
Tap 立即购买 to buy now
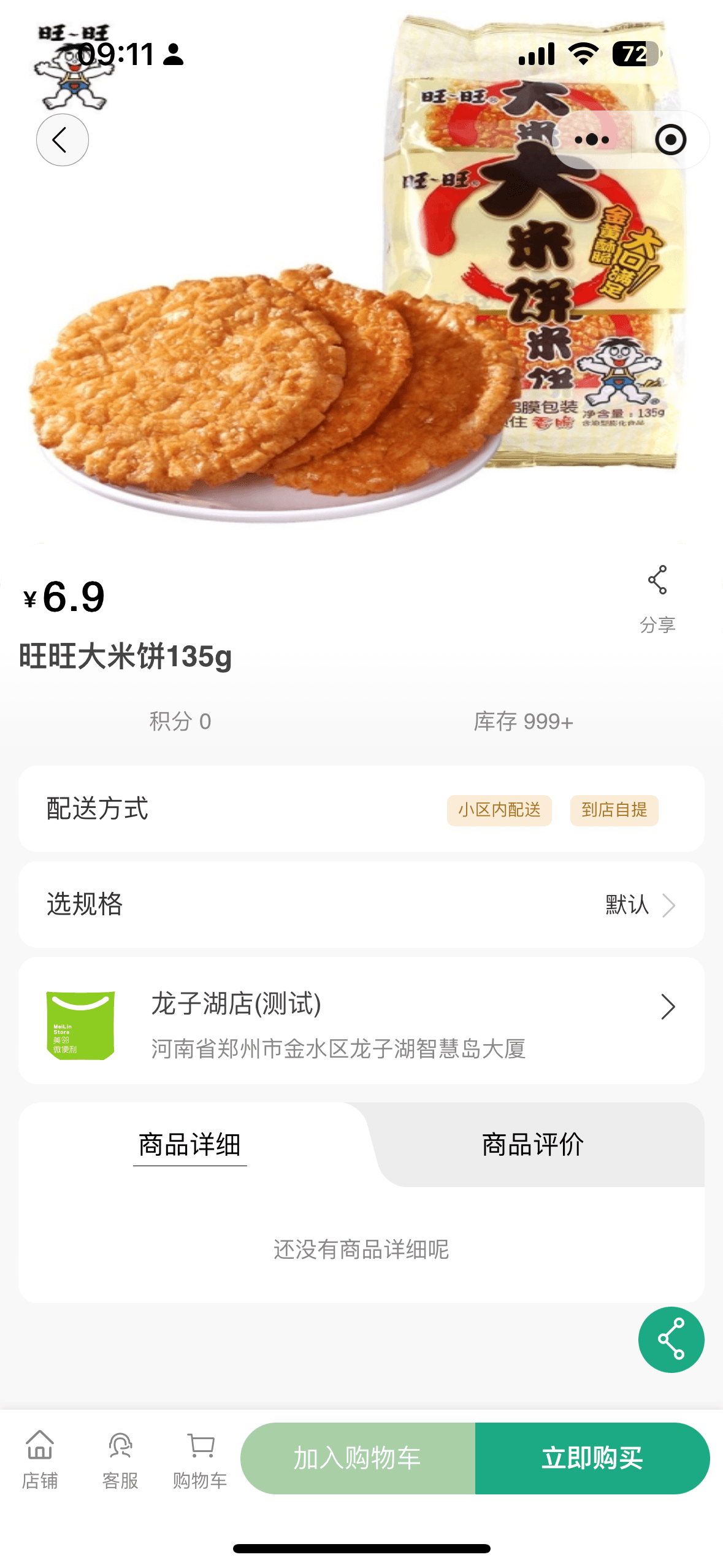[x=592, y=1458]
